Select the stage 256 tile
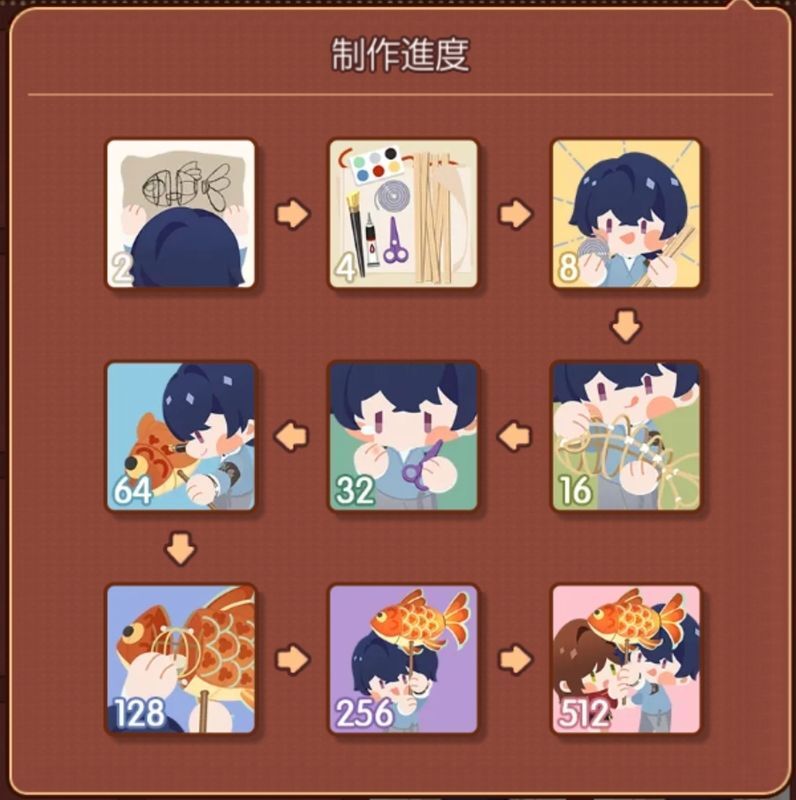Viewport: 796px width, 800px height. click(403, 659)
